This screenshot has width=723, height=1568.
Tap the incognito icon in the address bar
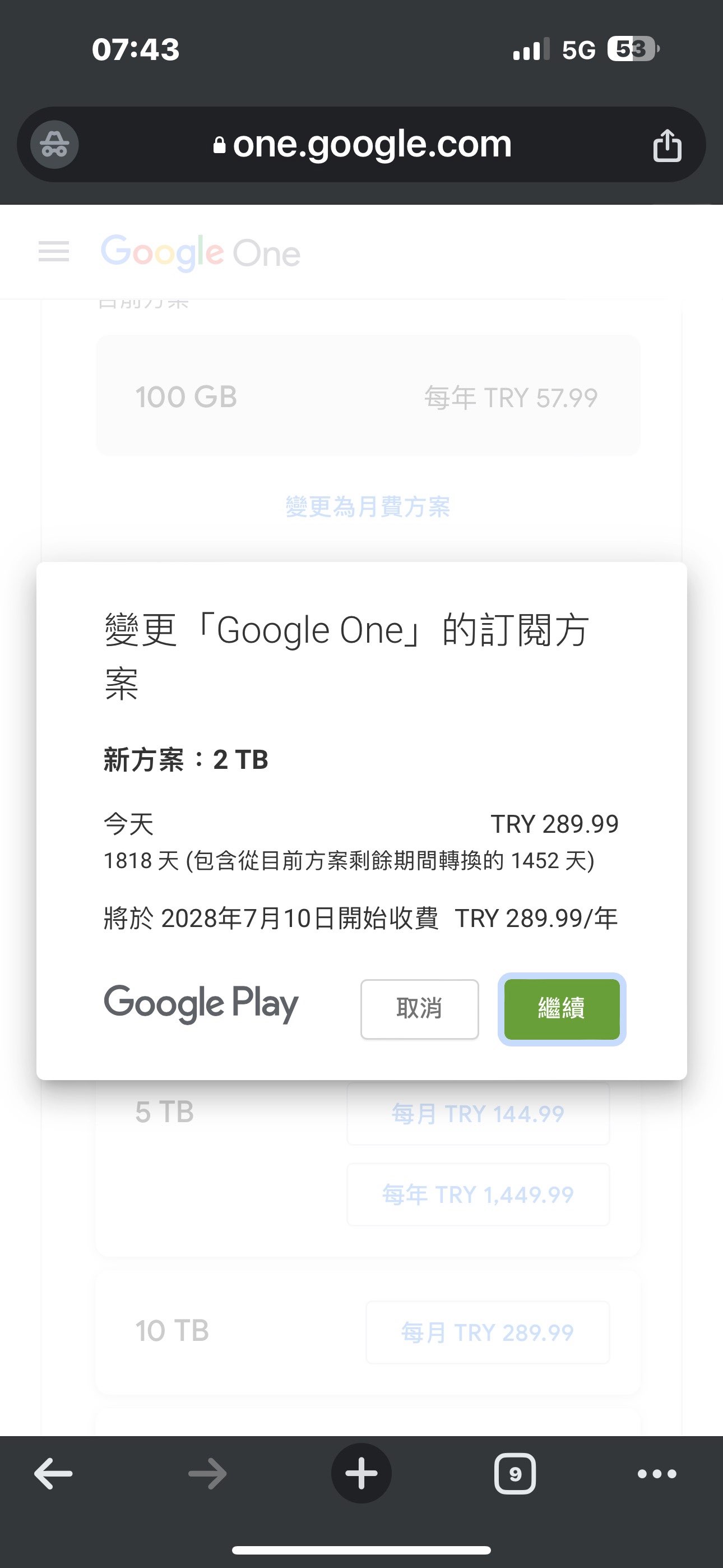(55, 145)
